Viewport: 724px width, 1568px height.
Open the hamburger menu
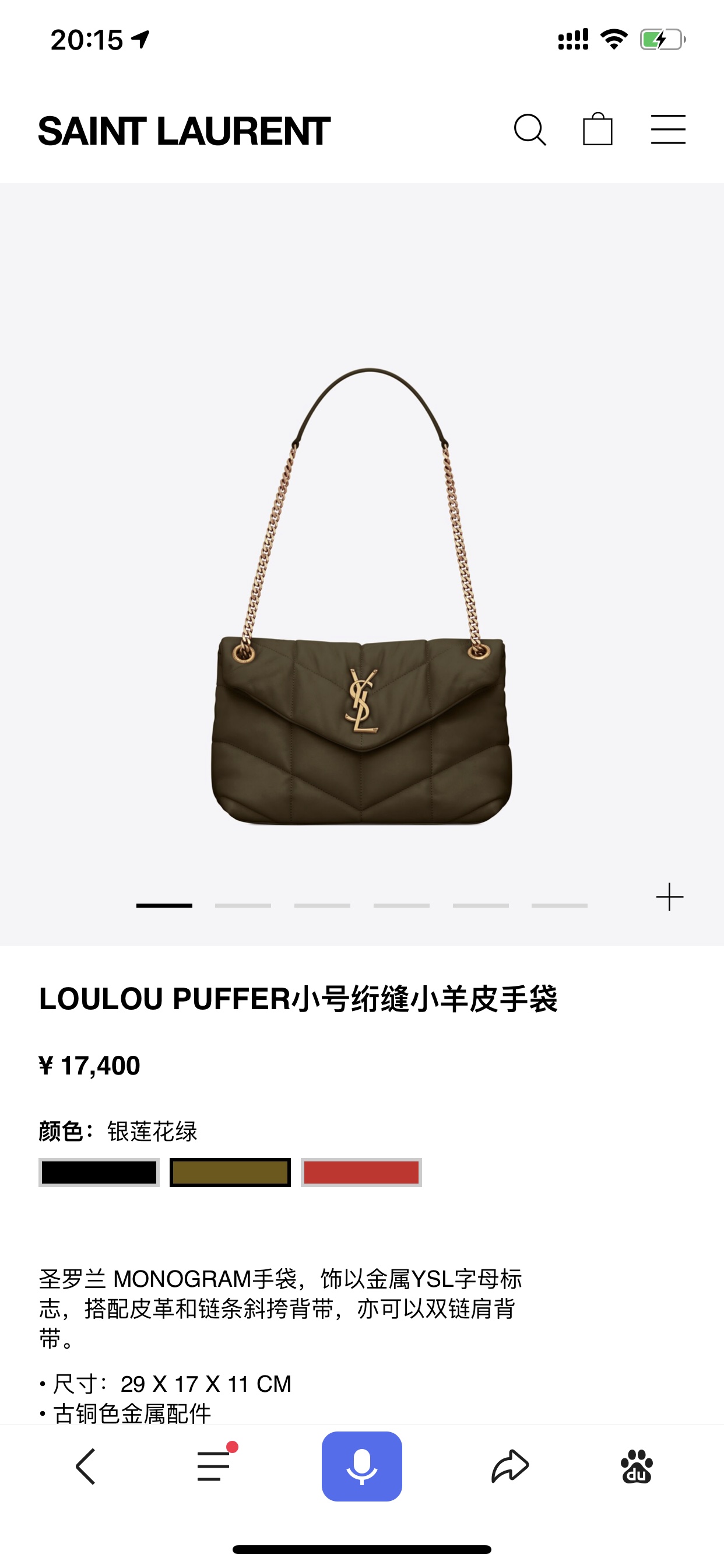668,129
